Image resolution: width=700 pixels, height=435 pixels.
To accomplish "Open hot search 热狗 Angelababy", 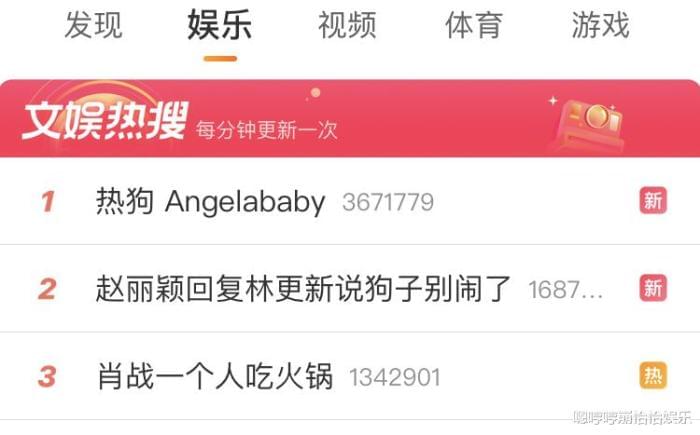I will (210, 202).
